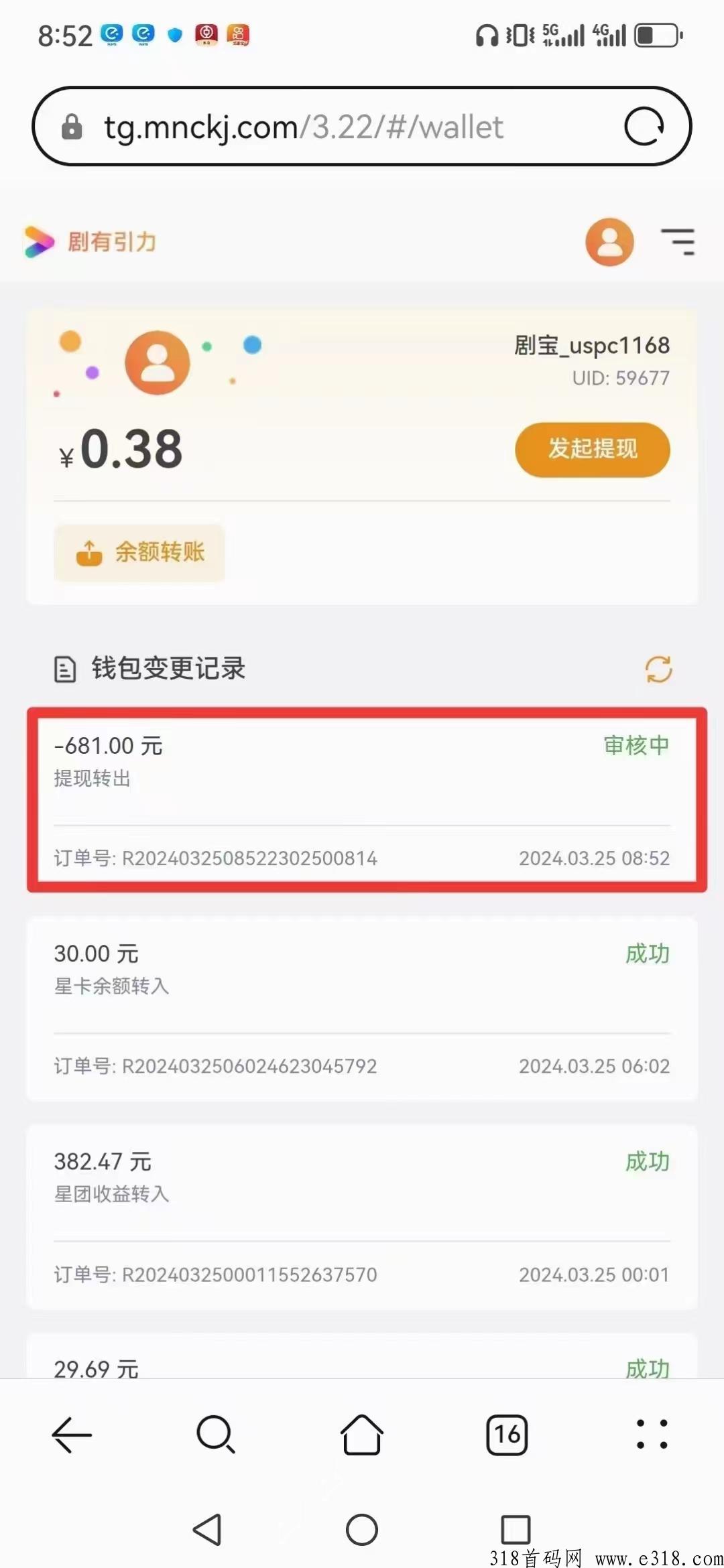
Task: Show the 16 open tabs
Action: point(507,1435)
